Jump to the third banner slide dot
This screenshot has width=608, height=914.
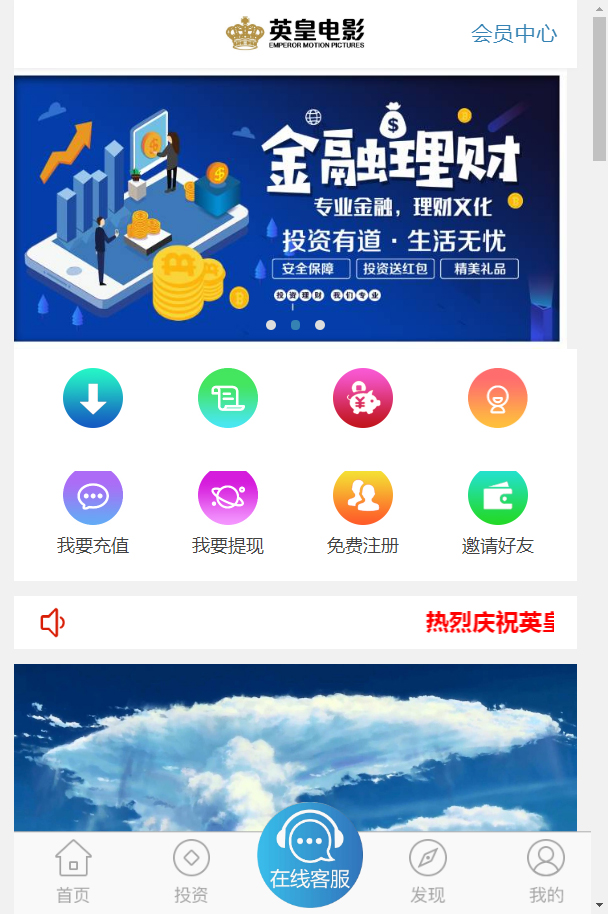tap(320, 325)
